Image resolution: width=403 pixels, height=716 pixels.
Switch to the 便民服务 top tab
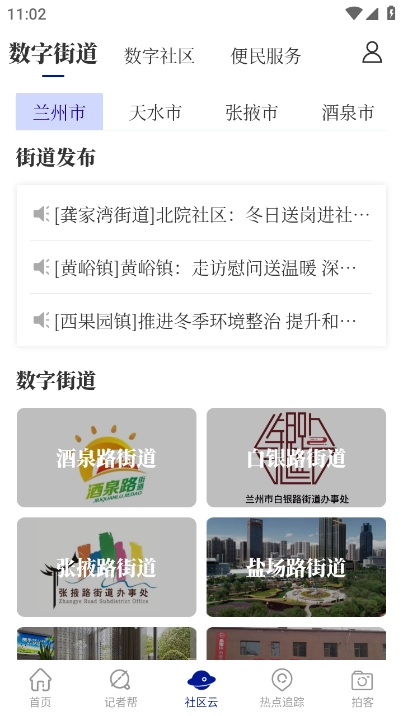click(266, 56)
